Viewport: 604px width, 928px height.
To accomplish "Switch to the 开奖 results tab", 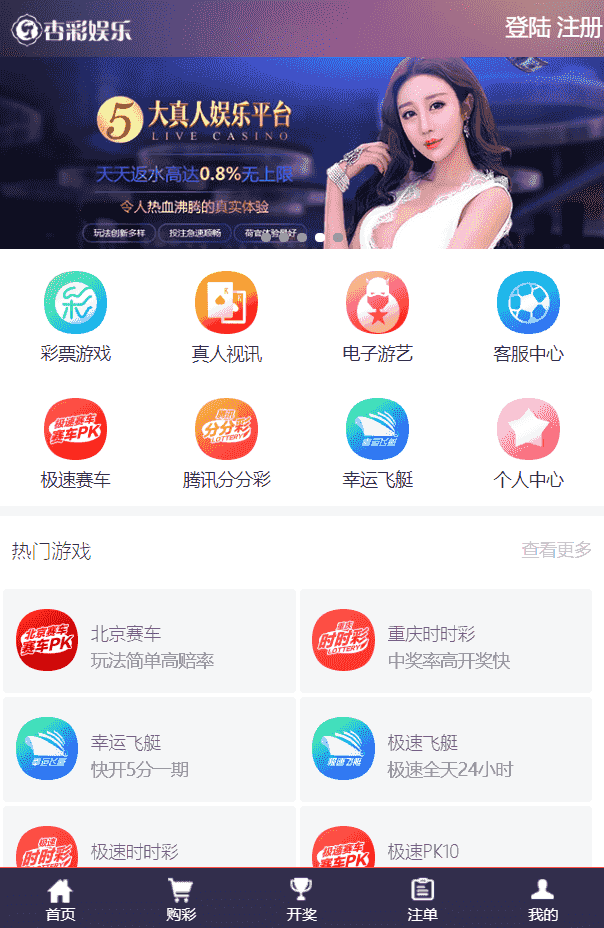I will [x=301, y=900].
